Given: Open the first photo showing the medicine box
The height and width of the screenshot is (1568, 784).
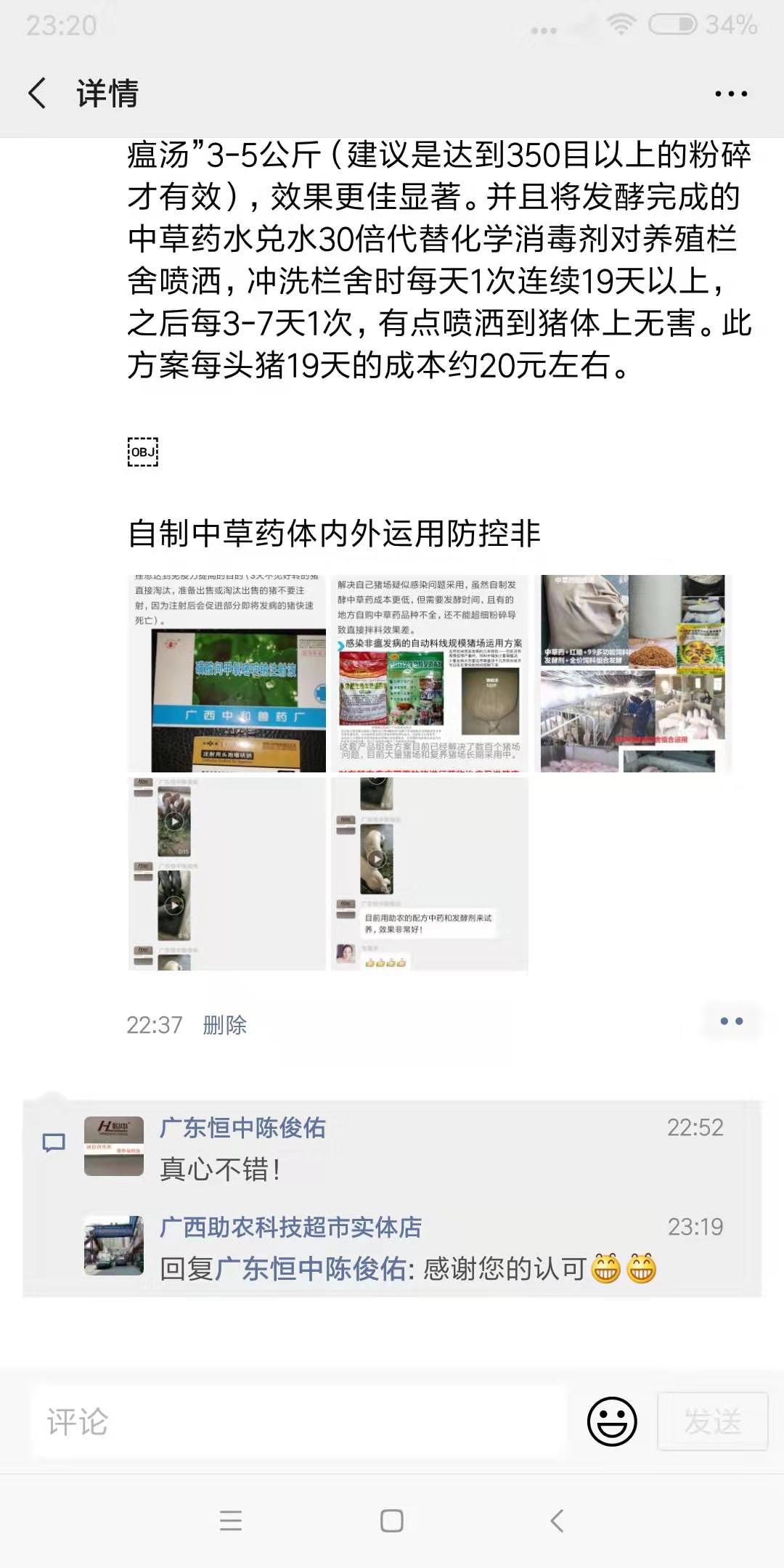Looking at the screenshot, I should tap(227, 674).
